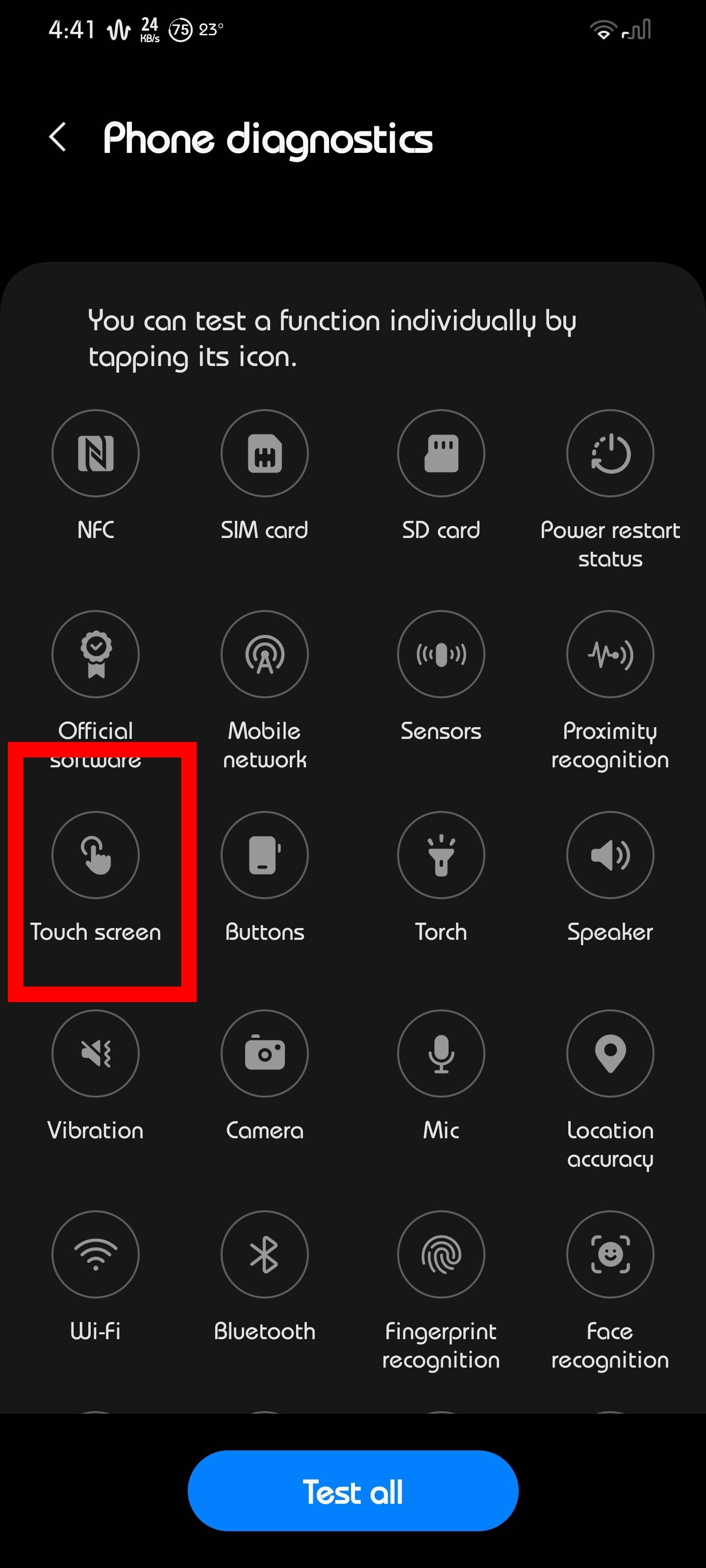
Task: Run the Mic test
Action: tap(441, 1053)
